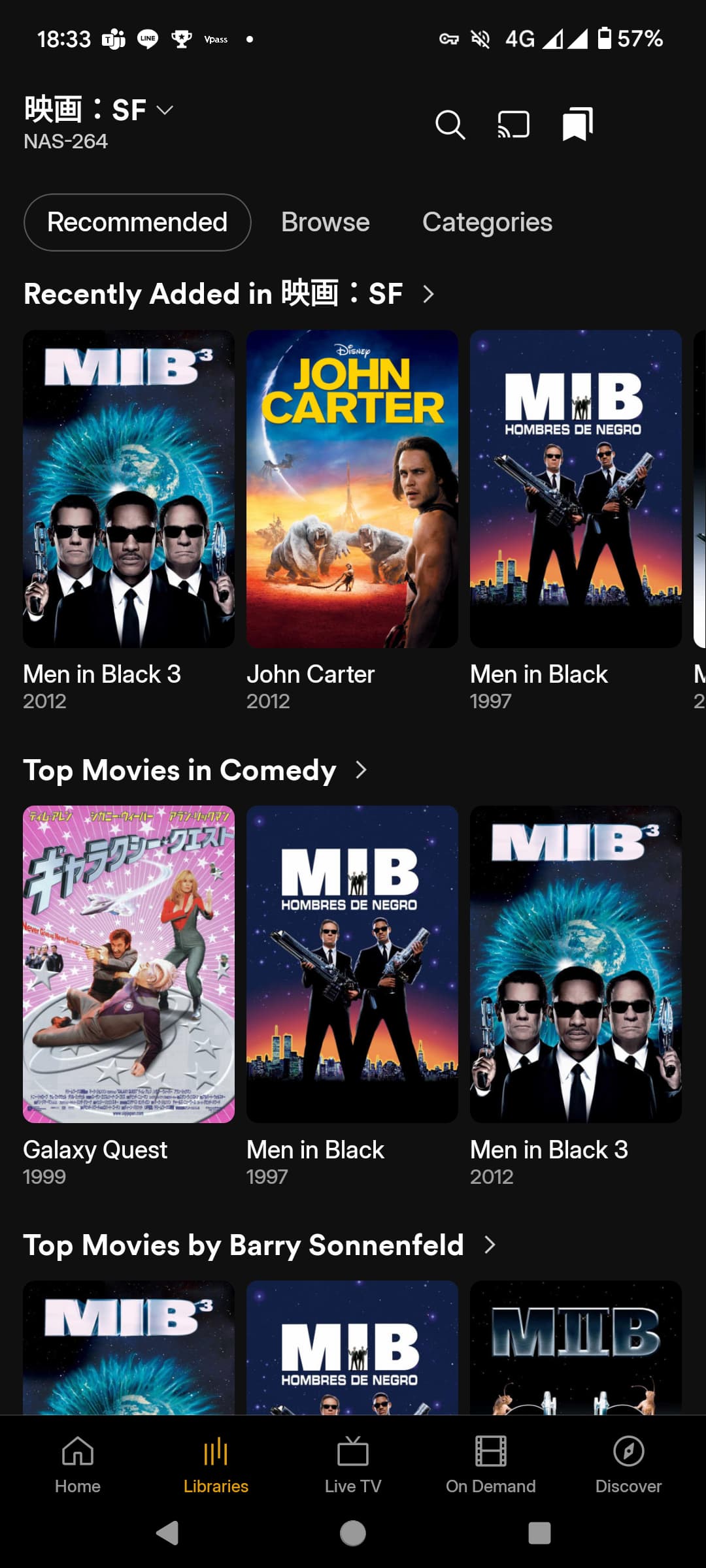Switch to the Live TV tab
This screenshot has width=706, height=1568.
coord(353,1465)
